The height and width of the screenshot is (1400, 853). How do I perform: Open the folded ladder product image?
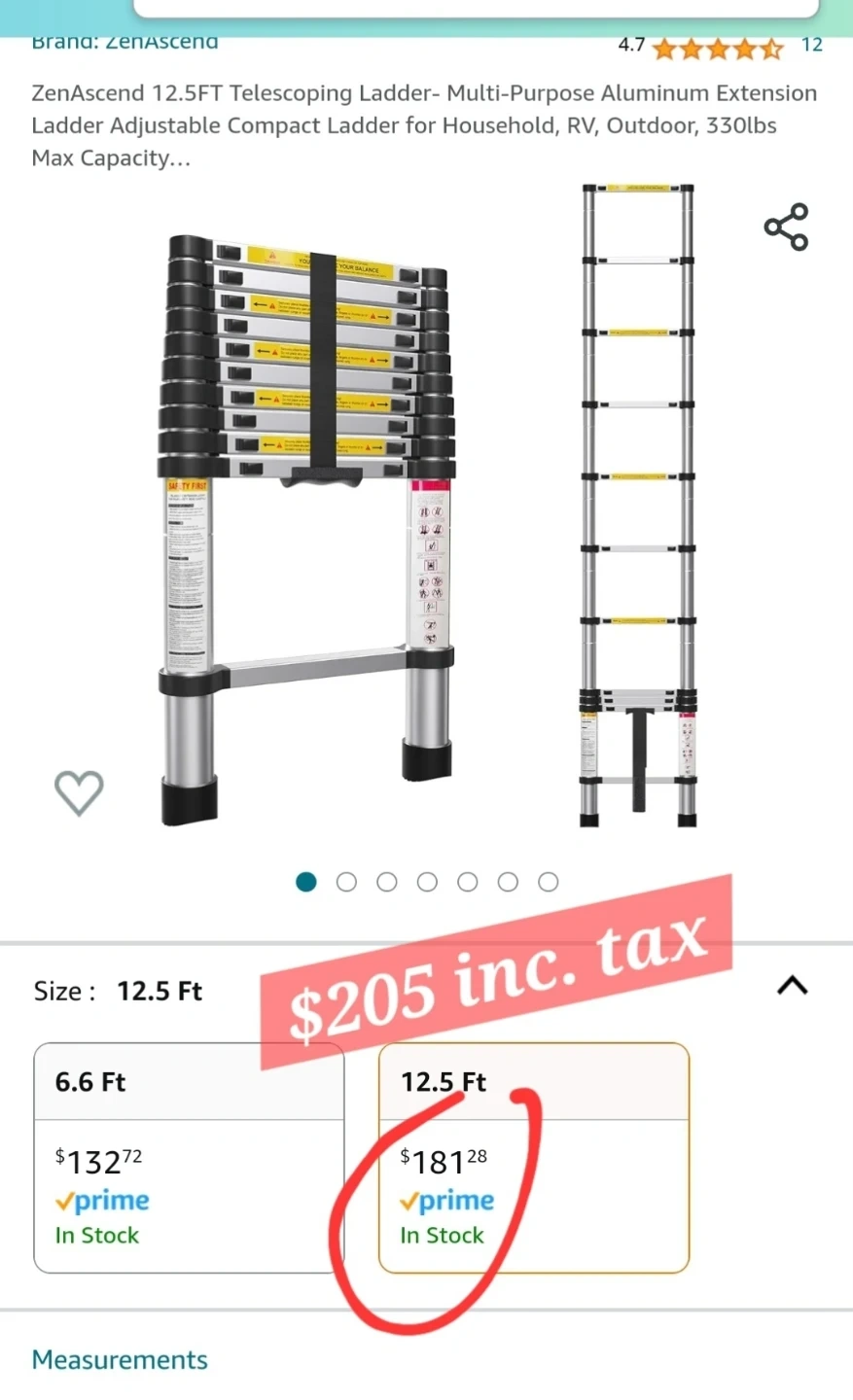307,530
